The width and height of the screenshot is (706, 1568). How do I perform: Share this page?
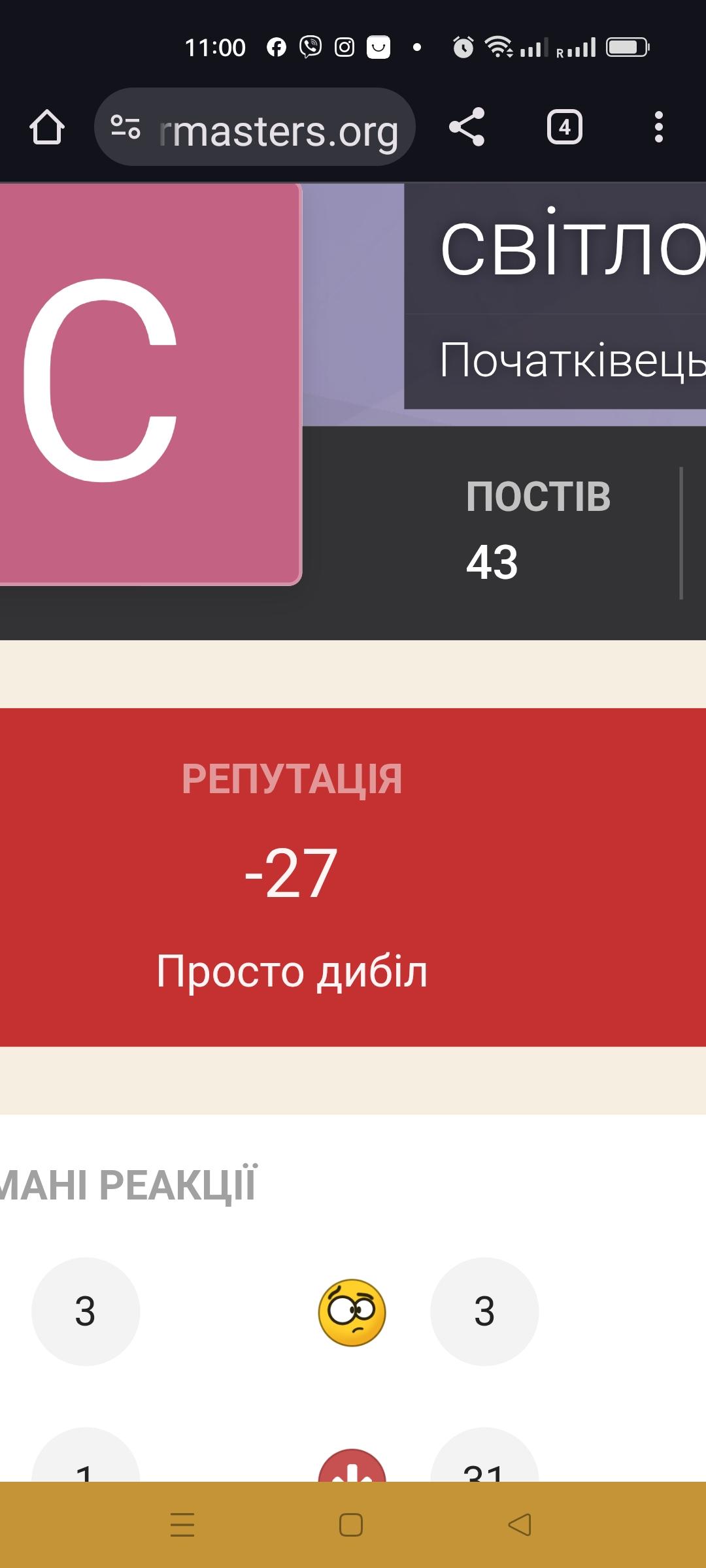click(467, 127)
